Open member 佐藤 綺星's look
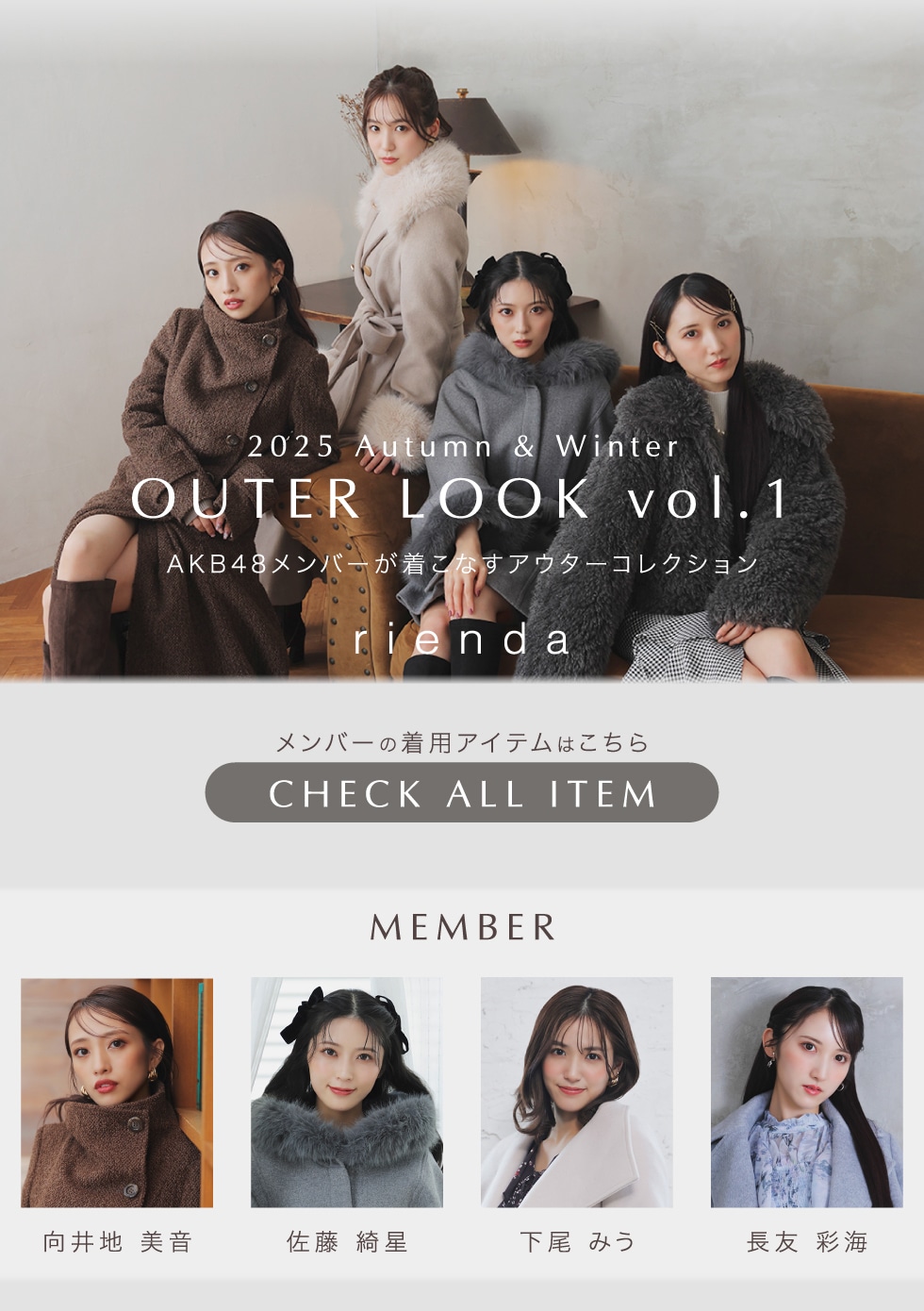This screenshot has height=1311, width=924. 346,1092
